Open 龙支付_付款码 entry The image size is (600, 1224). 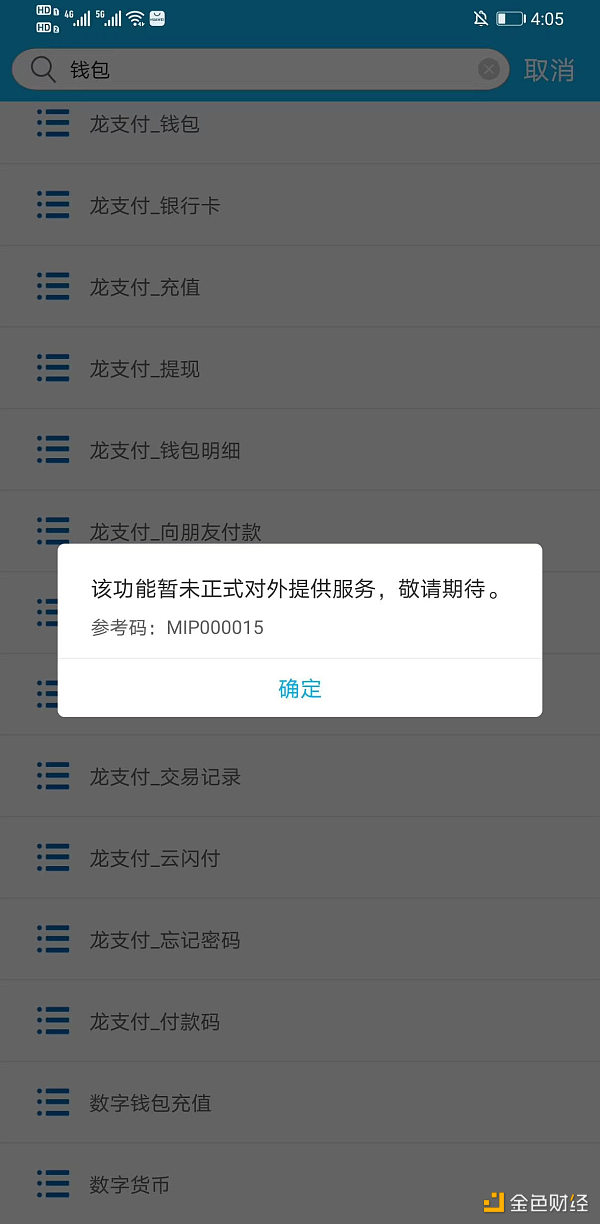300,1021
